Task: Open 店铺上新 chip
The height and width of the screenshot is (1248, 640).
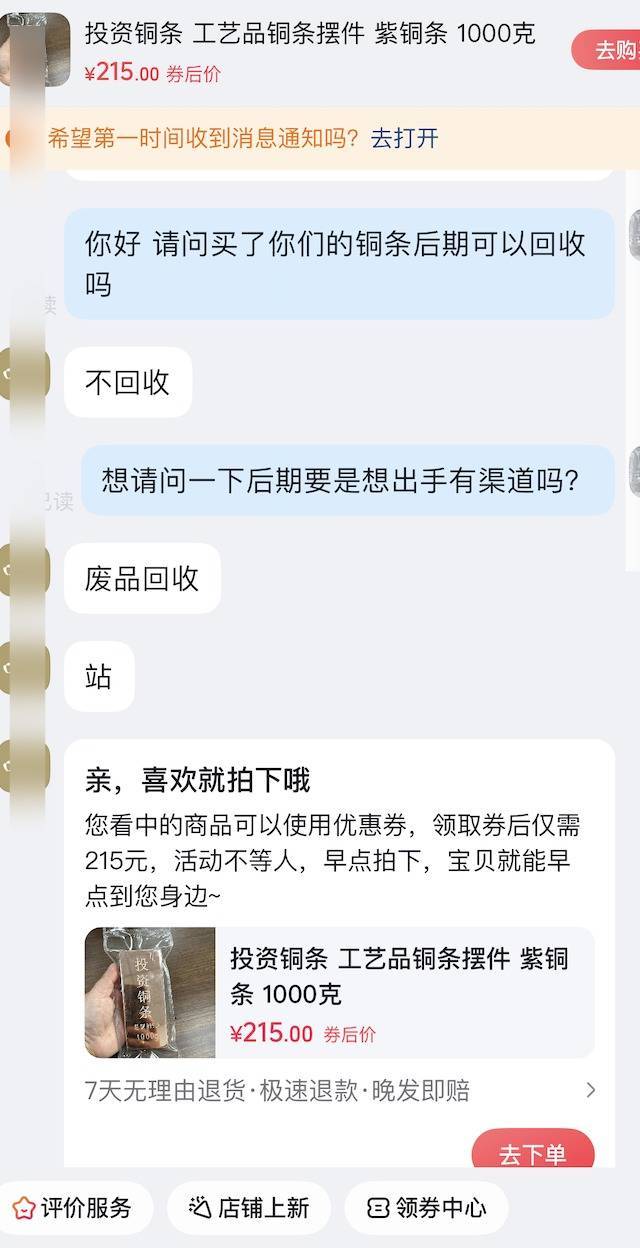Action: (250, 1208)
